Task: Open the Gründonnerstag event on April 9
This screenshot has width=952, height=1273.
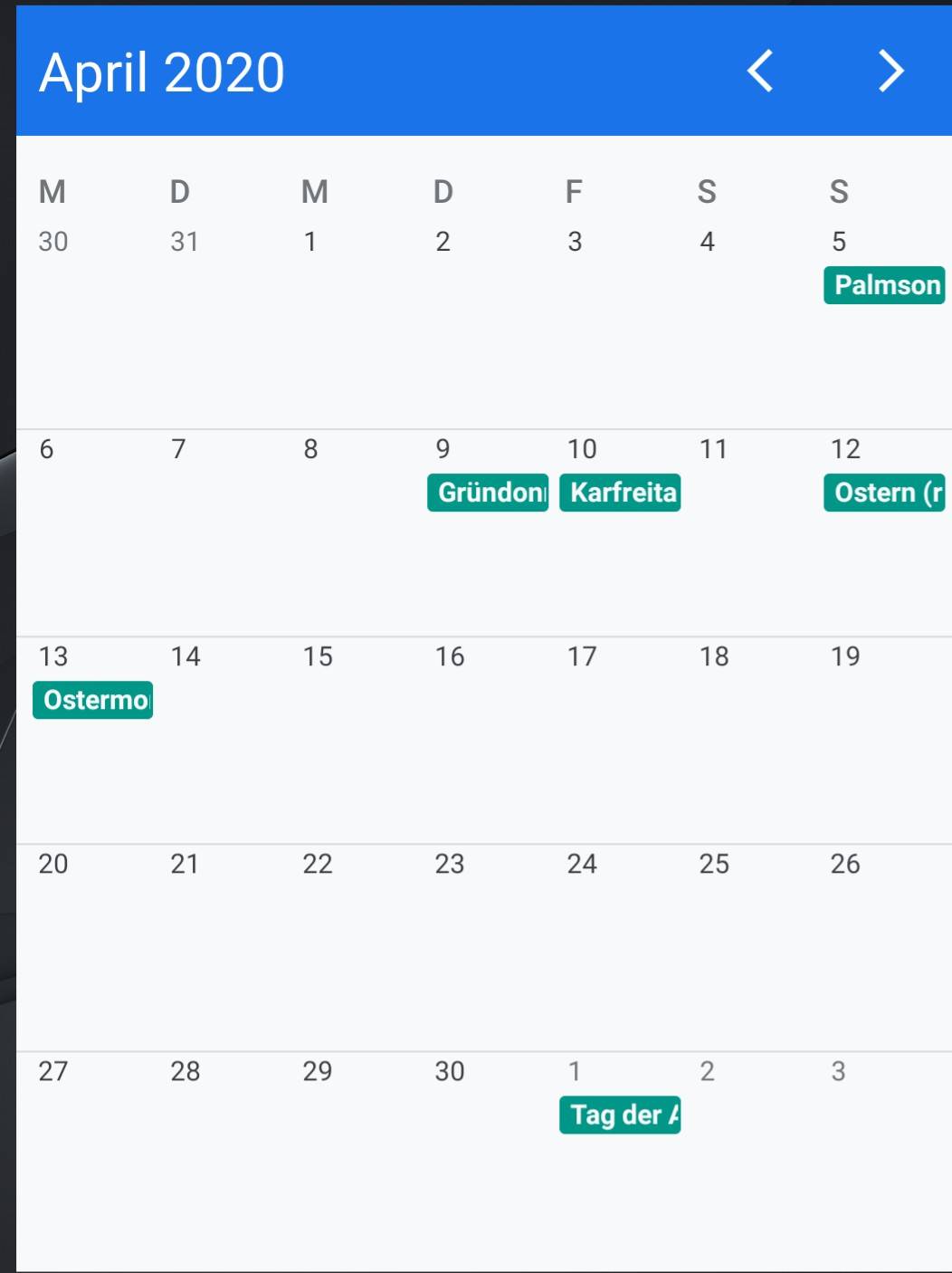Action: (488, 493)
